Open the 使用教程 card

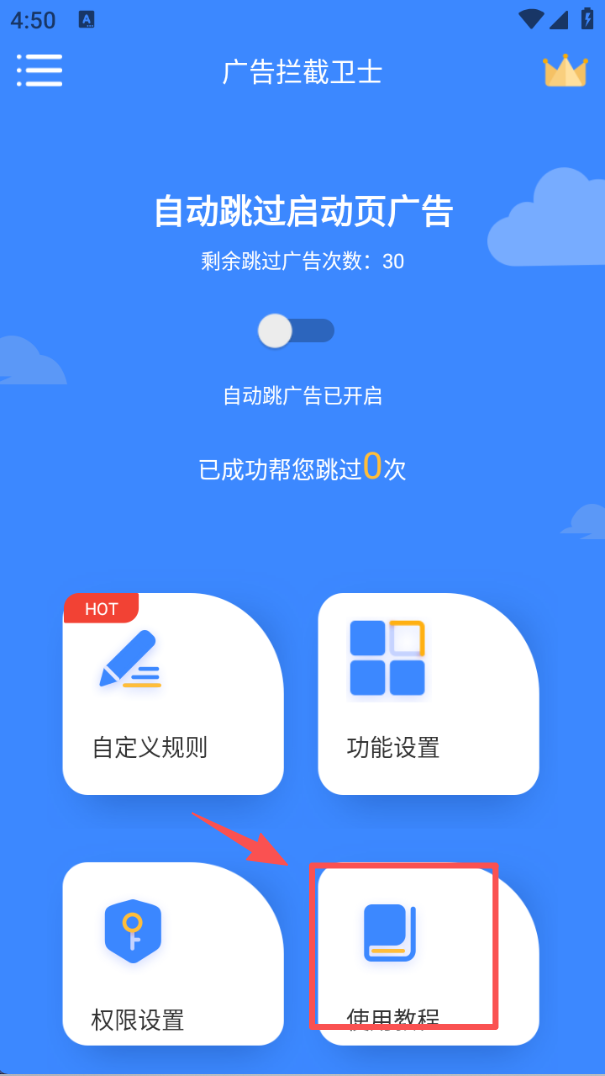(428, 952)
